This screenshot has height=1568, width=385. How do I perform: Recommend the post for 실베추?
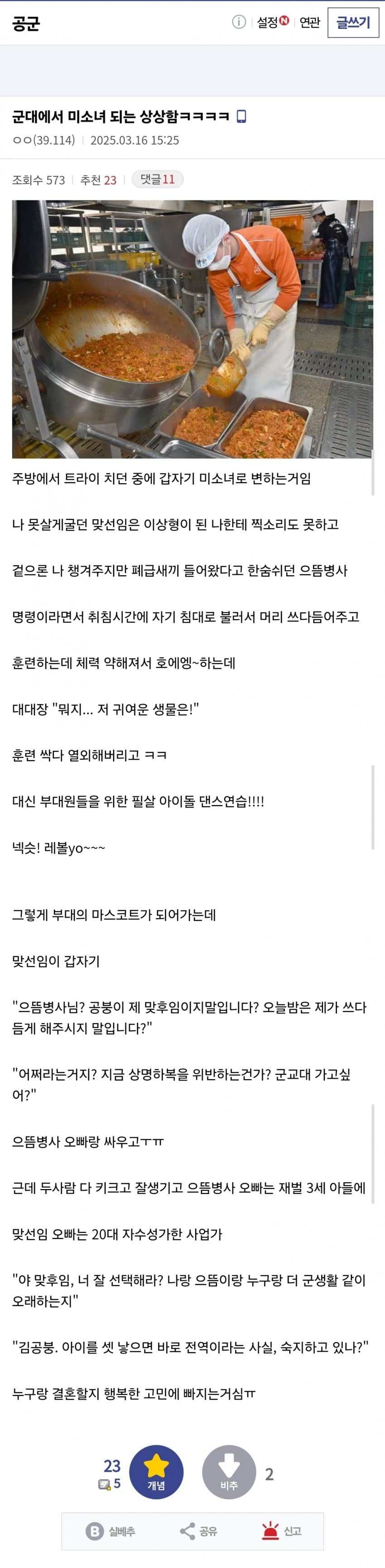[111, 1531]
